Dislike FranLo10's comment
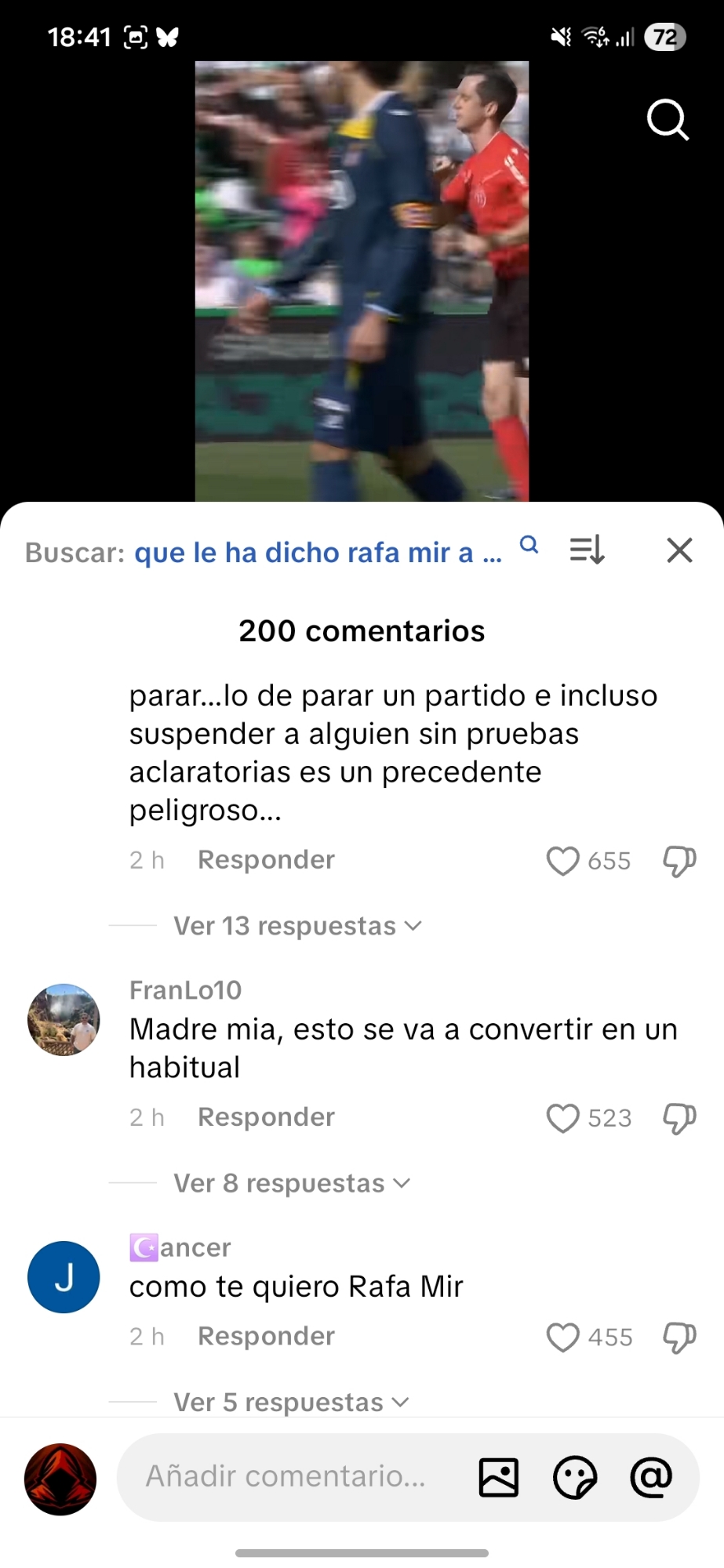Viewport: 724px width, 1568px height. (679, 1118)
